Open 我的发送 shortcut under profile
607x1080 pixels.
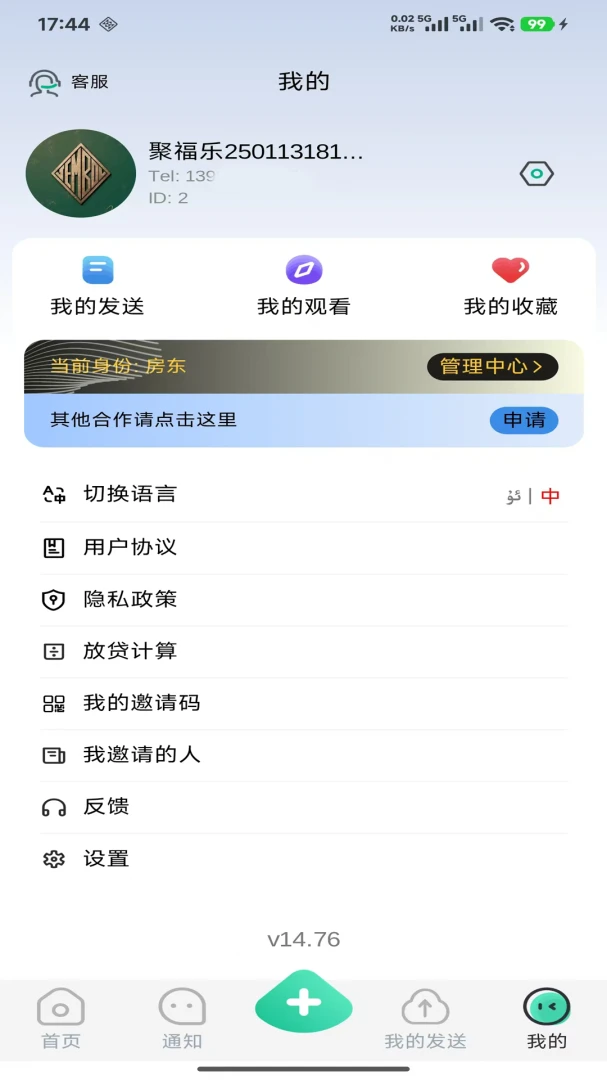pos(97,287)
